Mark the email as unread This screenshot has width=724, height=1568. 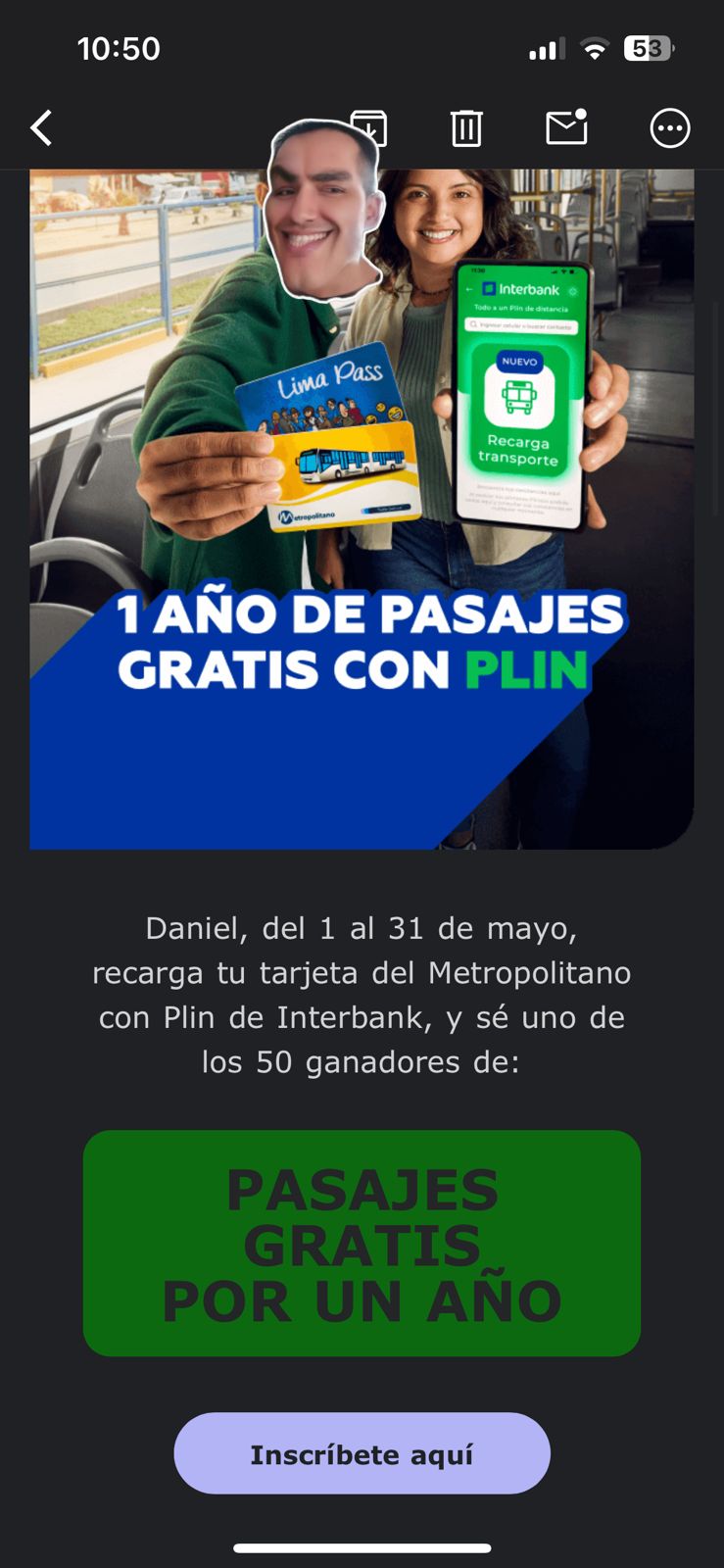coord(566,128)
